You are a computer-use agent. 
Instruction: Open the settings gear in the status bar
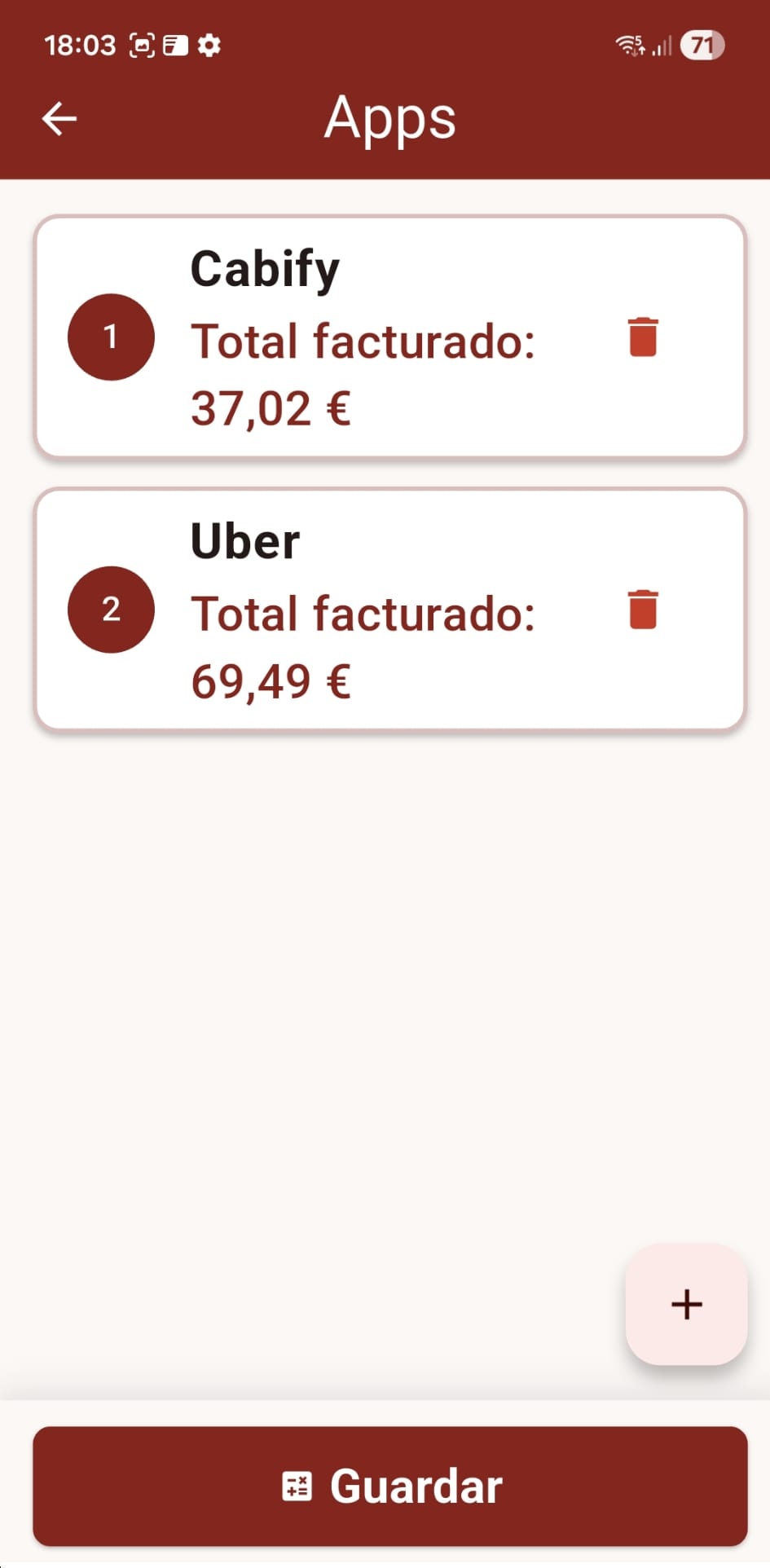point(209,45)
